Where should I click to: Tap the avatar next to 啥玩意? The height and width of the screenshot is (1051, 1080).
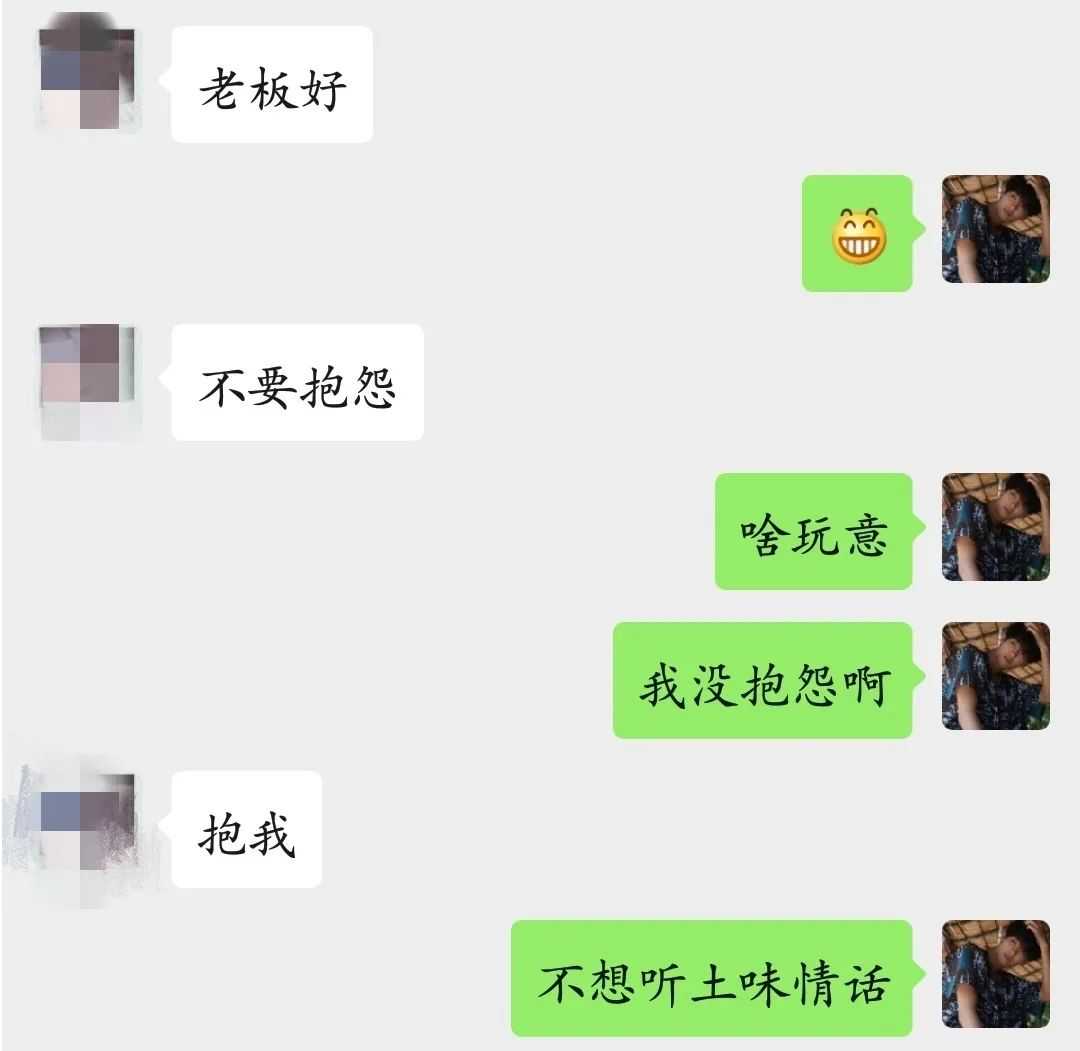996,527
